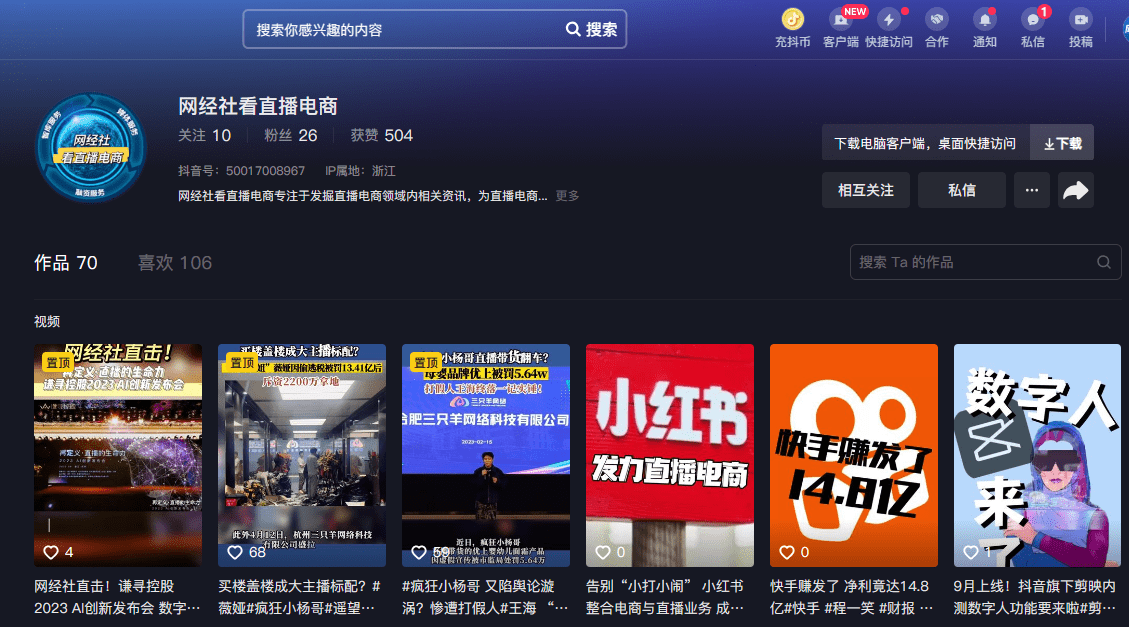Send a private message via 私信 button
The width and height of the screenshot is (1129, 627).
961,190
